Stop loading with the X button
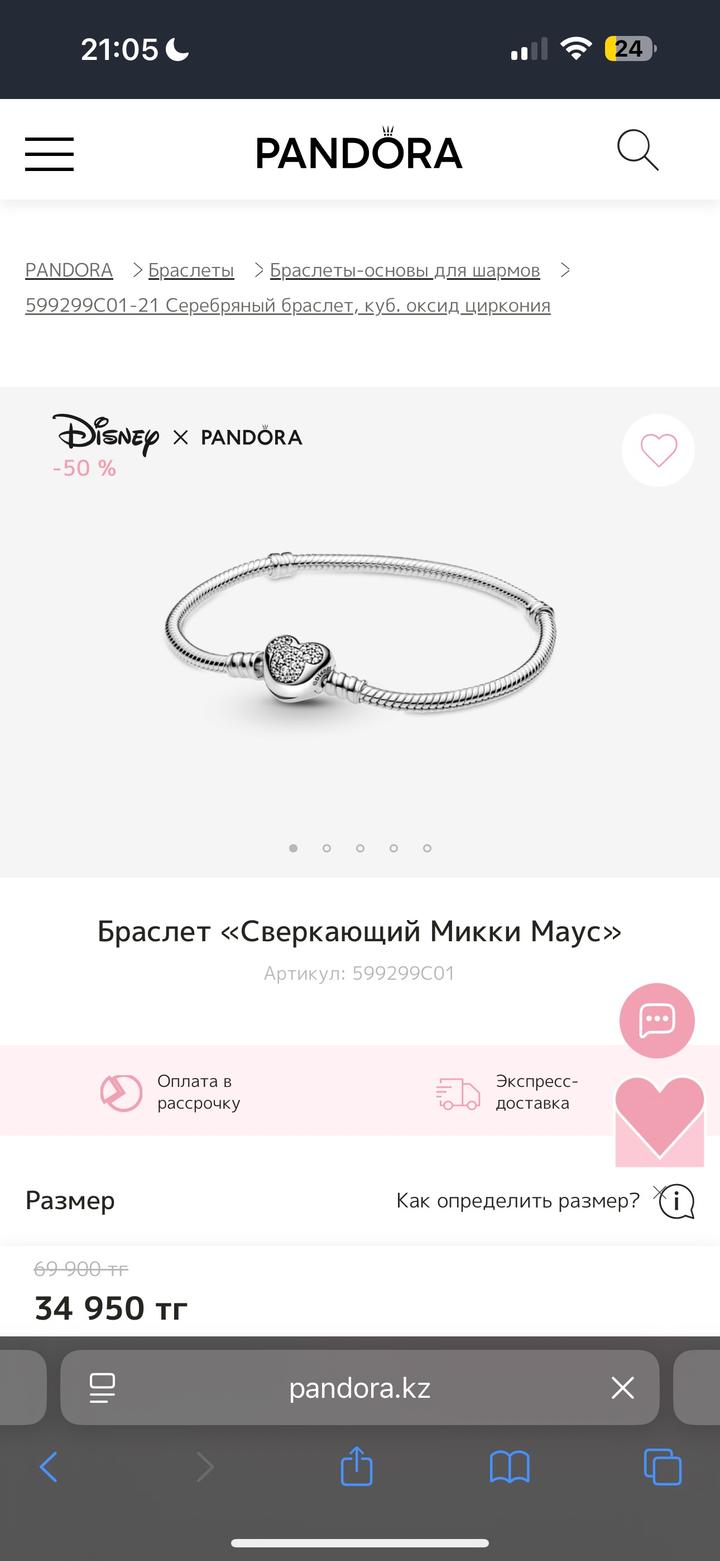Image resolution: width=720 pixels, height=1561 pixels. coord(622,1388)
